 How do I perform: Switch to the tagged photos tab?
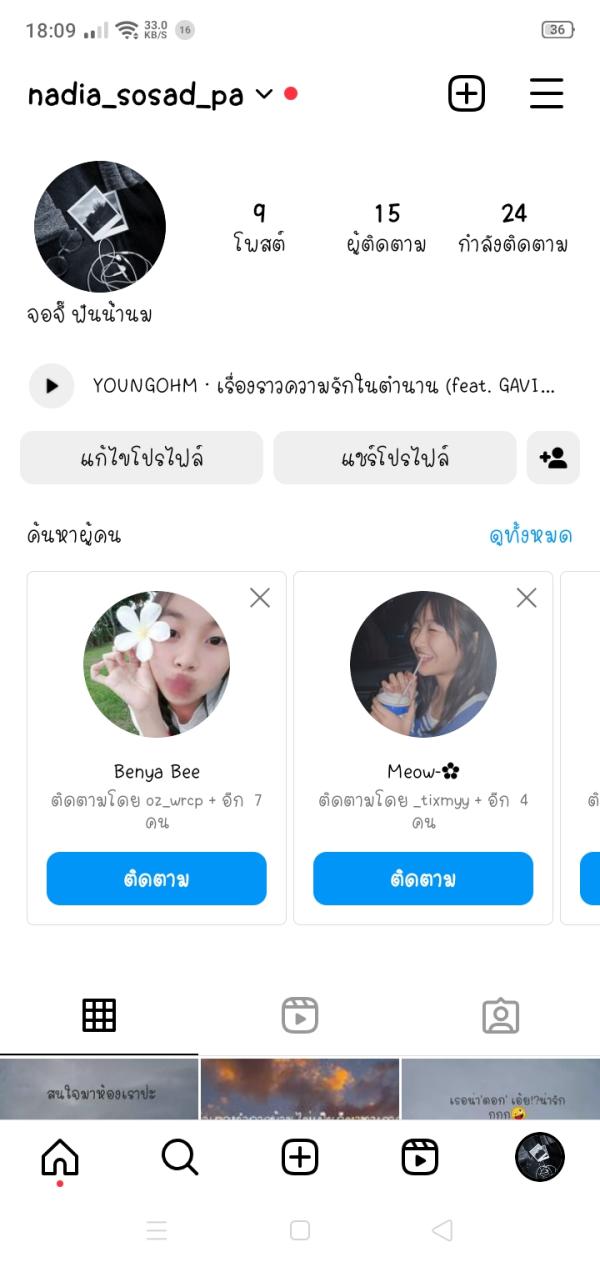(500, 1015)
